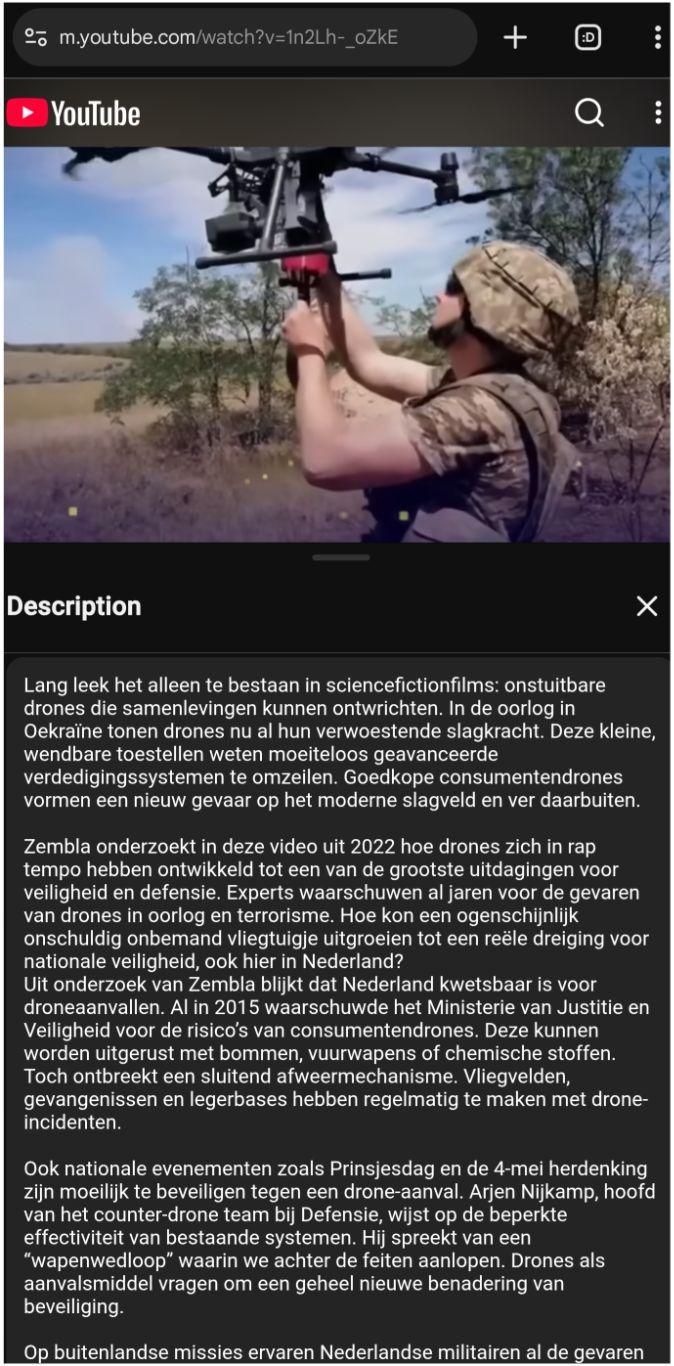Close the Description panel
Viewport: 674px width, 1366px height.
click(647, 606)
